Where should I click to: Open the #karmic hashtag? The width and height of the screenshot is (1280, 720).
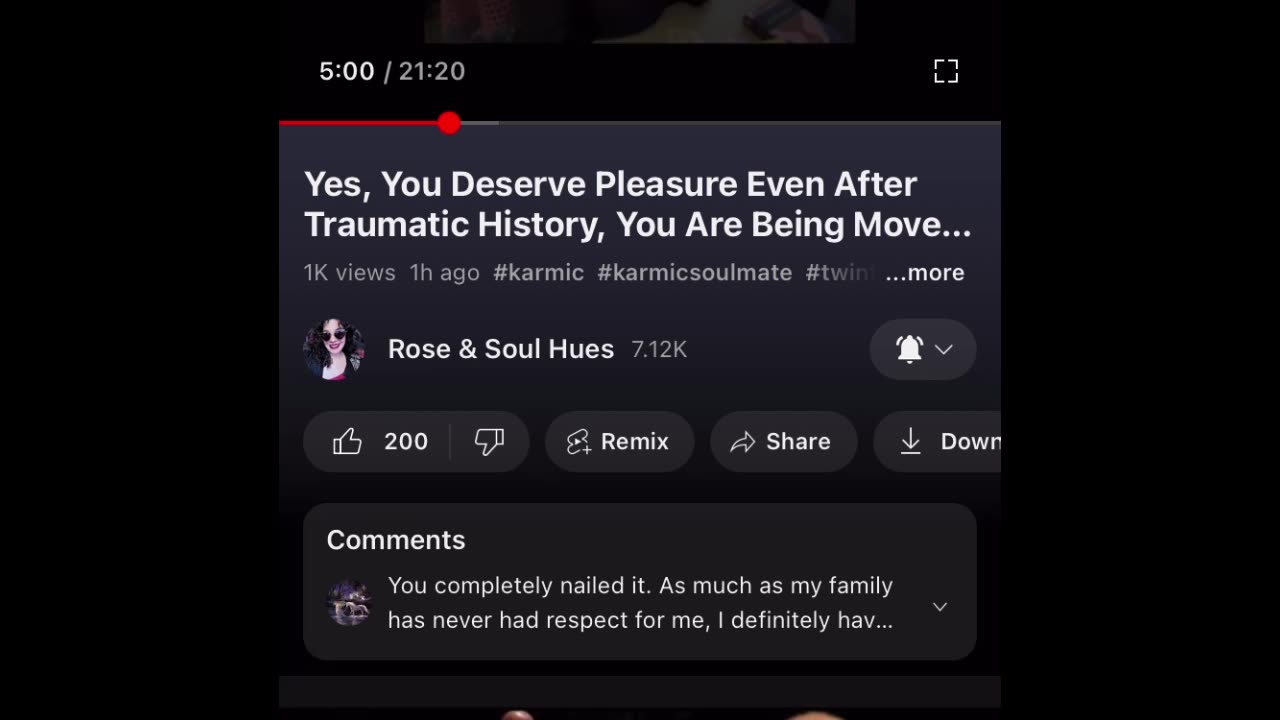pos(538,273)
